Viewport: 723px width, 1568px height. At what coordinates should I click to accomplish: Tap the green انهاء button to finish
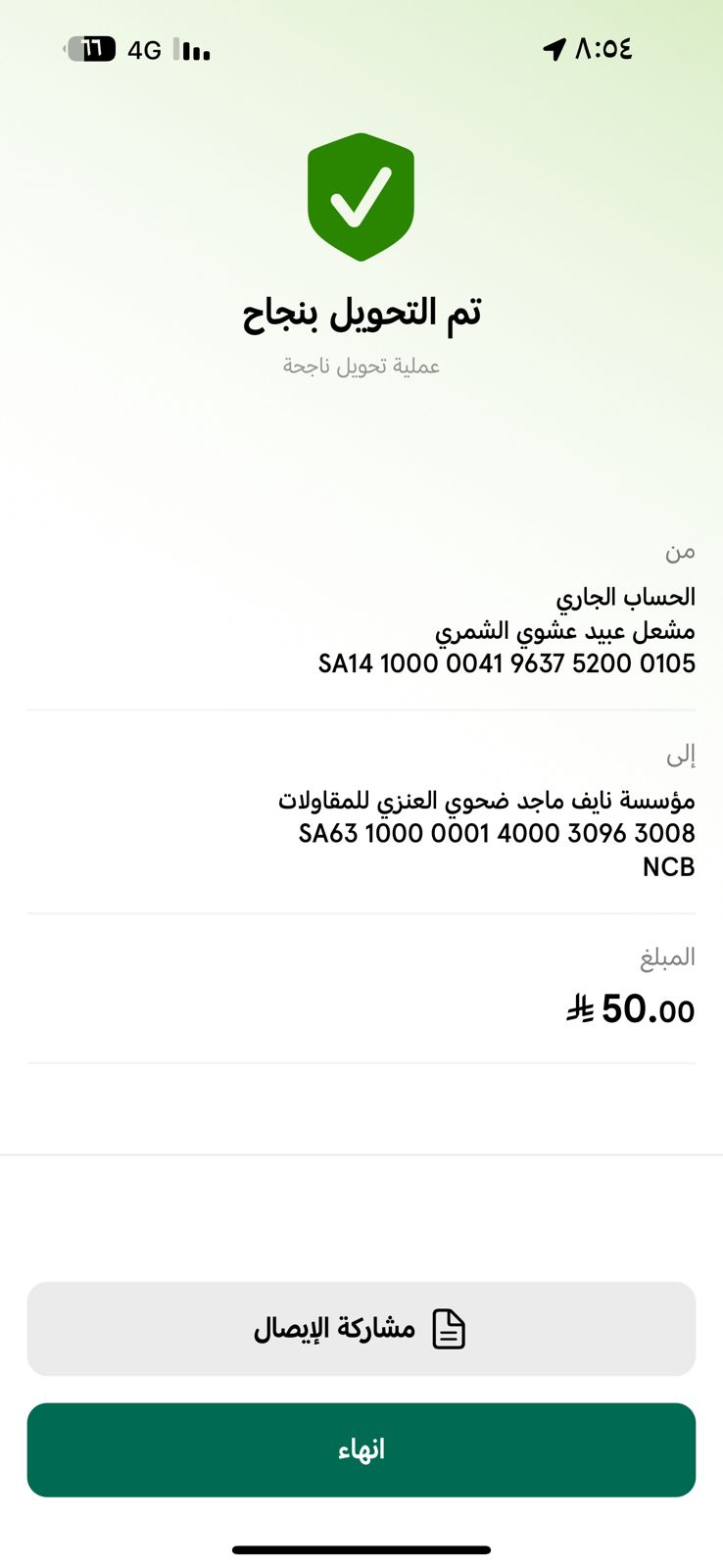pyautogui.click(x=361, y=1449)
